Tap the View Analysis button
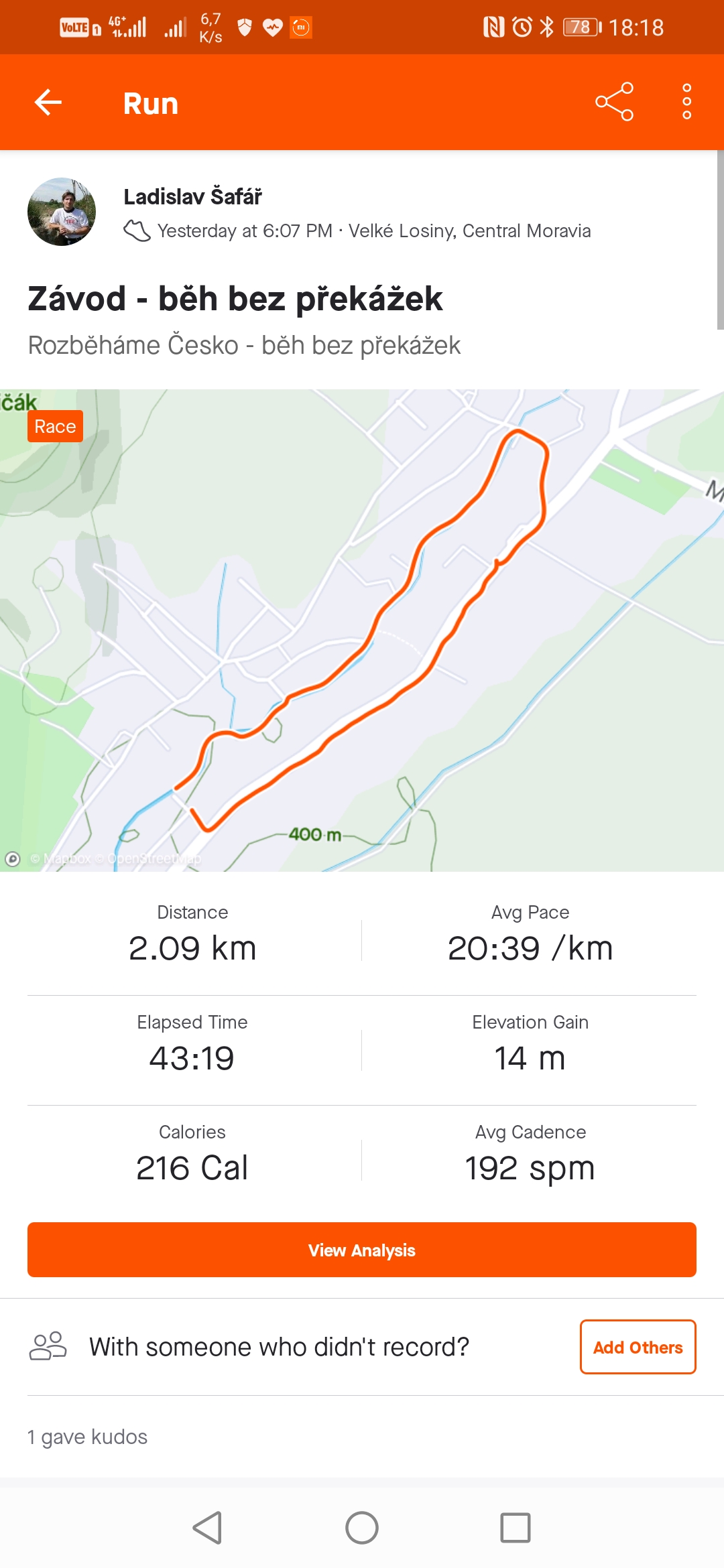724x1568 pixels. pos(362,1250)
